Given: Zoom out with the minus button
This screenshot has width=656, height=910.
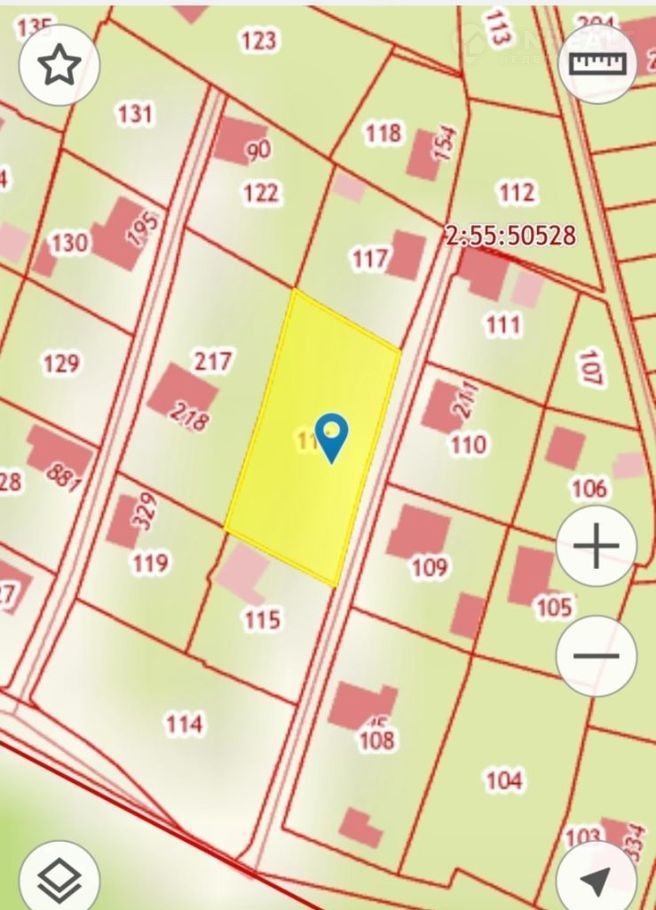Looking at the screenshot, I should (596, 657).
